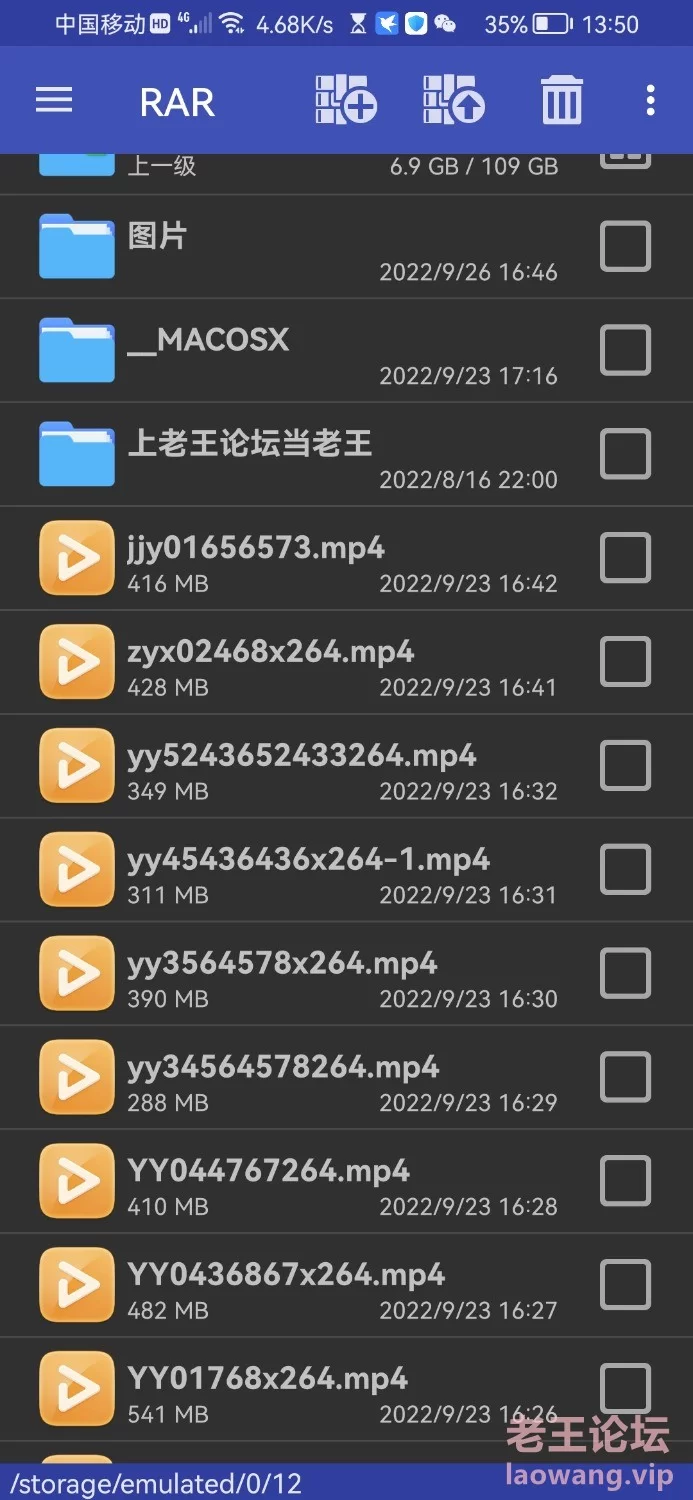Image resolution: width=693 pixels, height=1500 pixels.
Task: Check the box next to yy45436436x264-1.mp4
Action: click(626, 869)
